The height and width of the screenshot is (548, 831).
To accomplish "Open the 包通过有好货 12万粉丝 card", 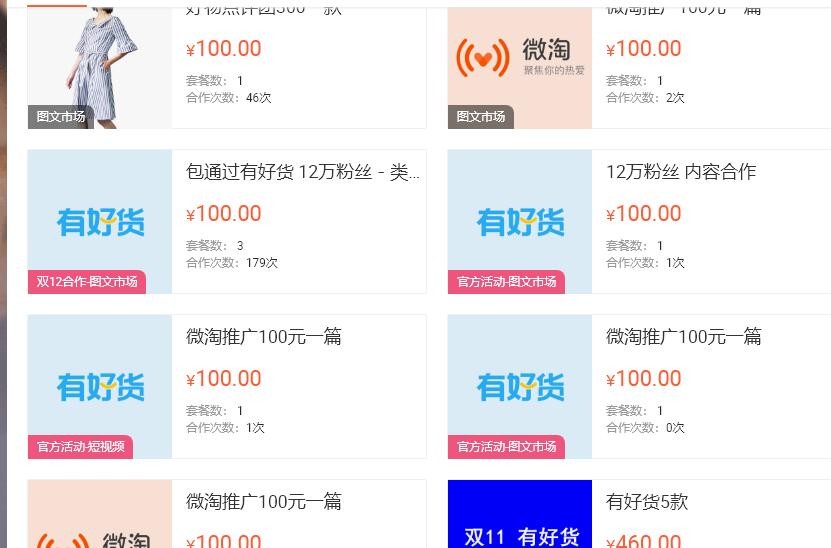I will pos(302,173).
